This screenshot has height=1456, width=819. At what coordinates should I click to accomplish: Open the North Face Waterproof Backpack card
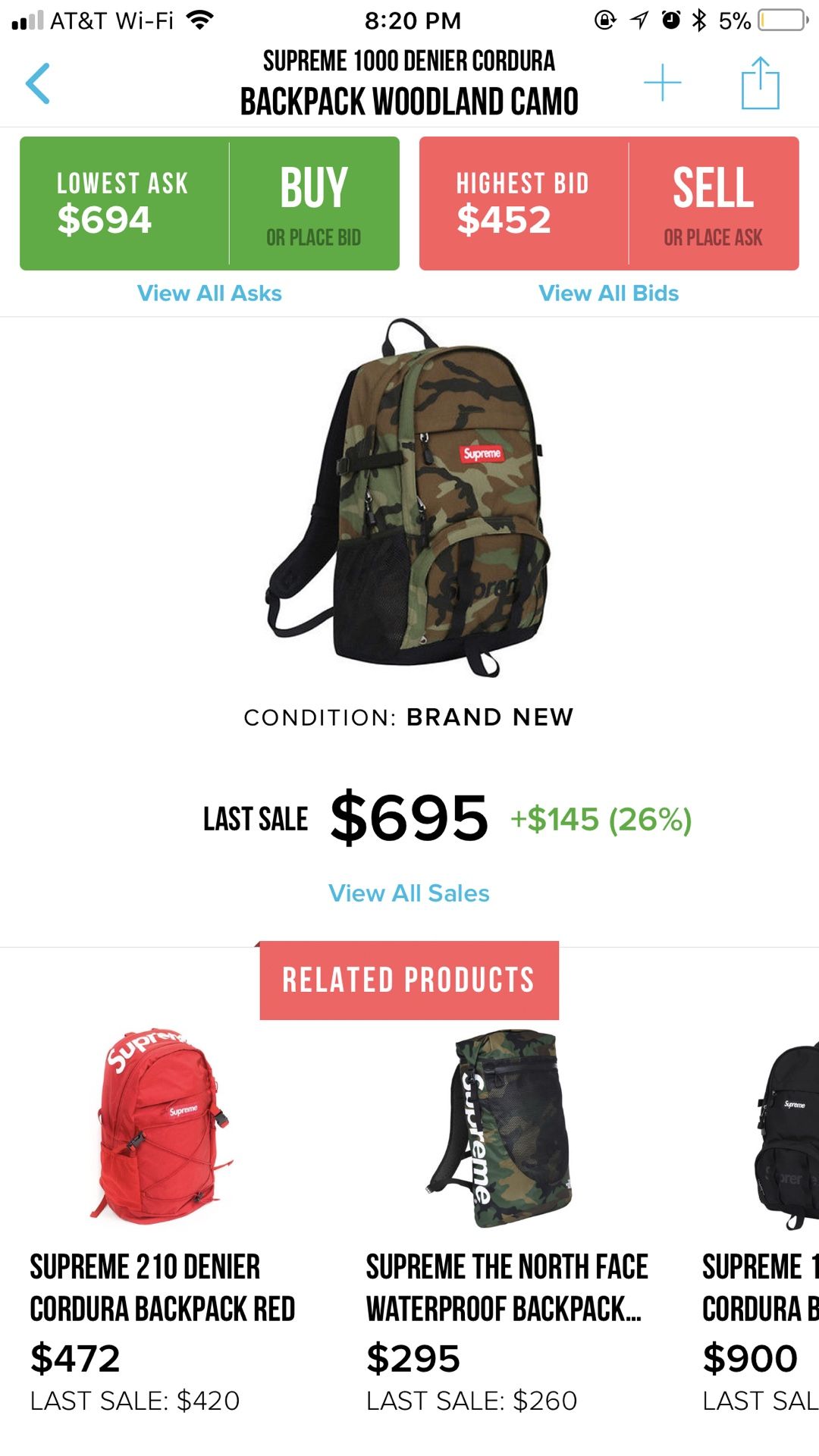(x=507, y=1221)
